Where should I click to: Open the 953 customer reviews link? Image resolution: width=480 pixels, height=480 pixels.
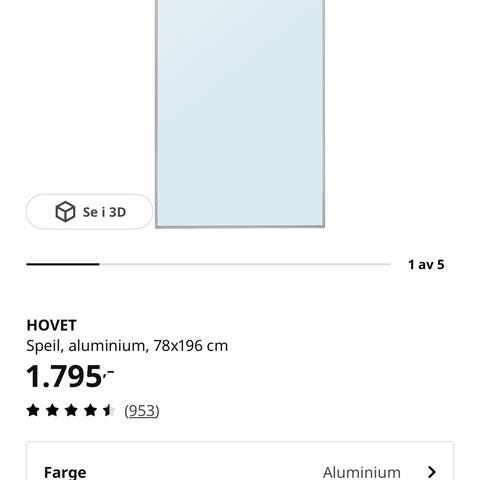142,411
